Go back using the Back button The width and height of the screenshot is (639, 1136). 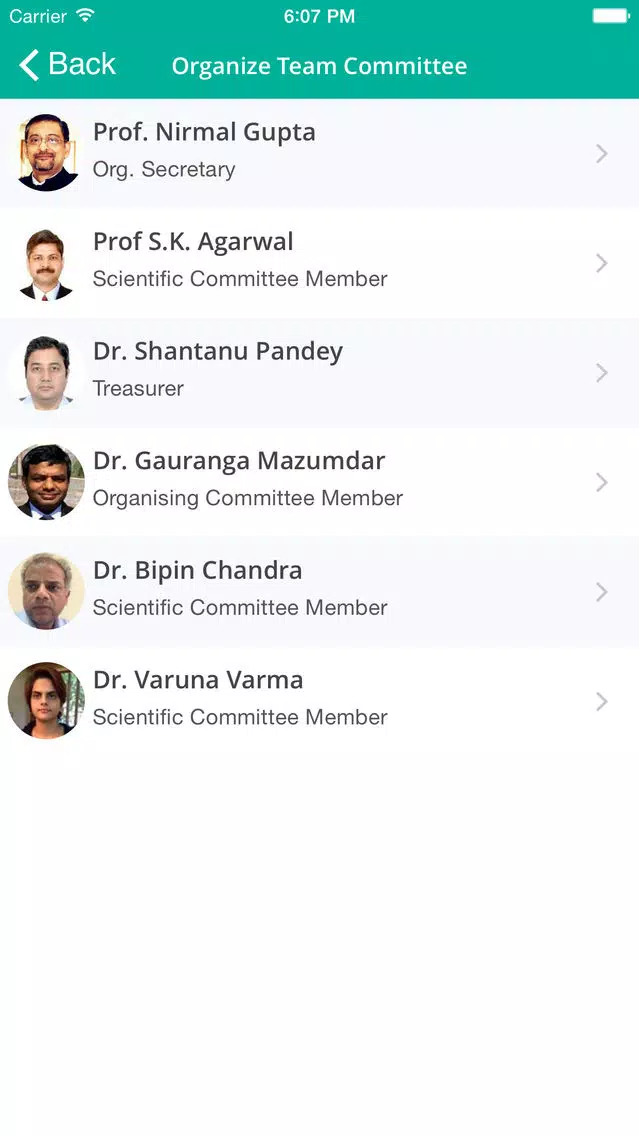click(x=67, y=64)
